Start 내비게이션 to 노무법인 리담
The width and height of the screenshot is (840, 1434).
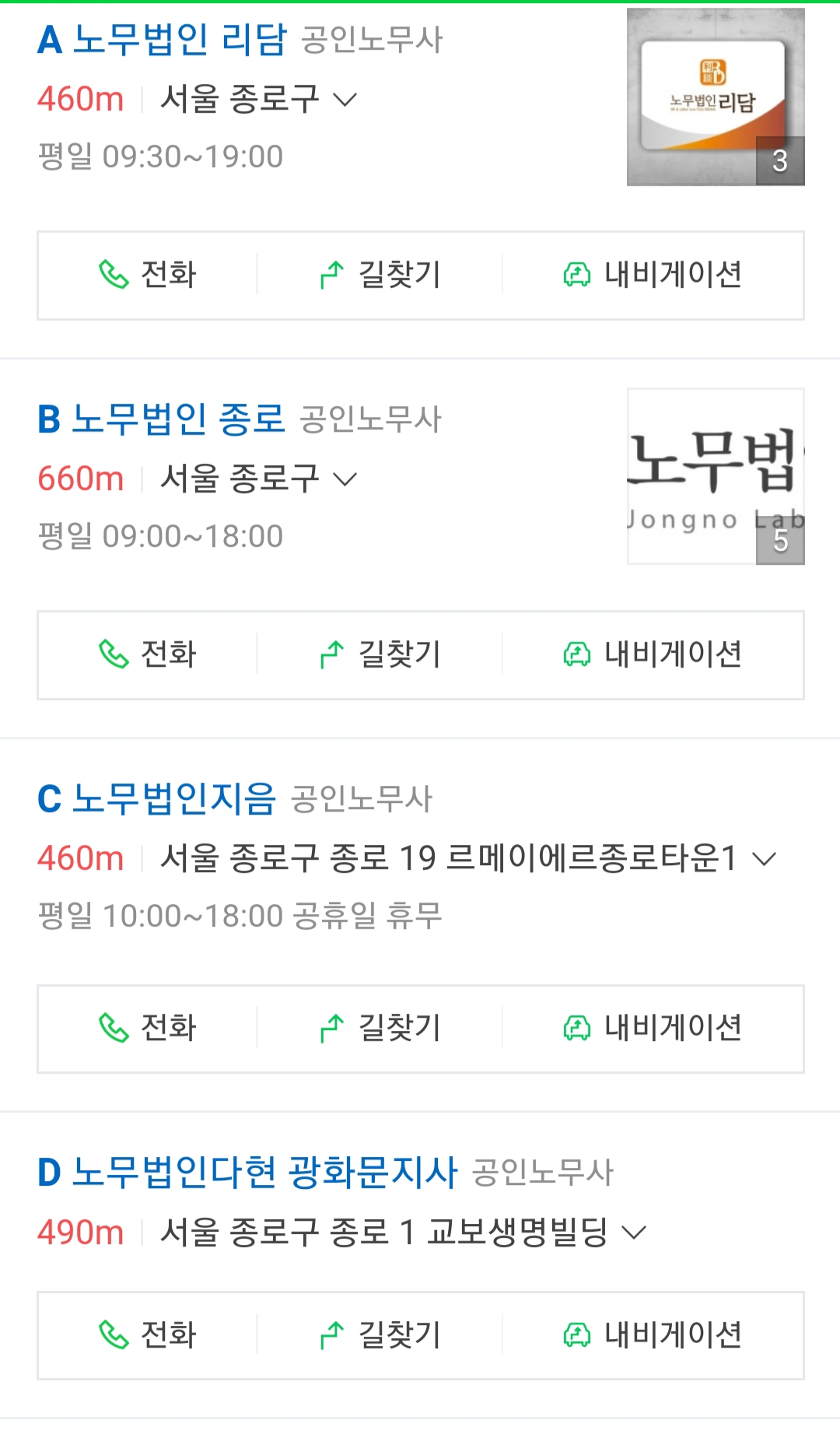[x=653, y=275]
